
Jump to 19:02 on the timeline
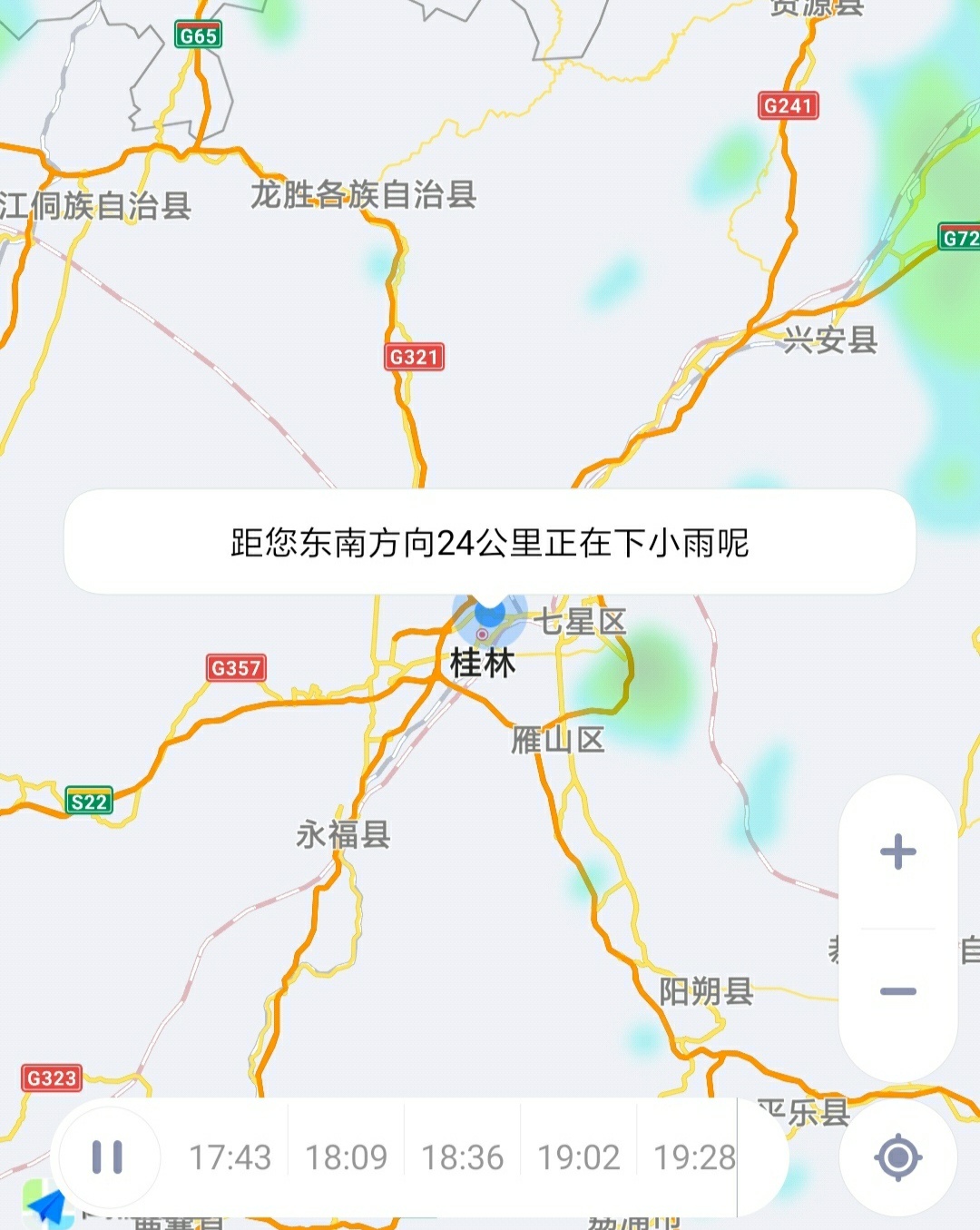pos(578,1157)
